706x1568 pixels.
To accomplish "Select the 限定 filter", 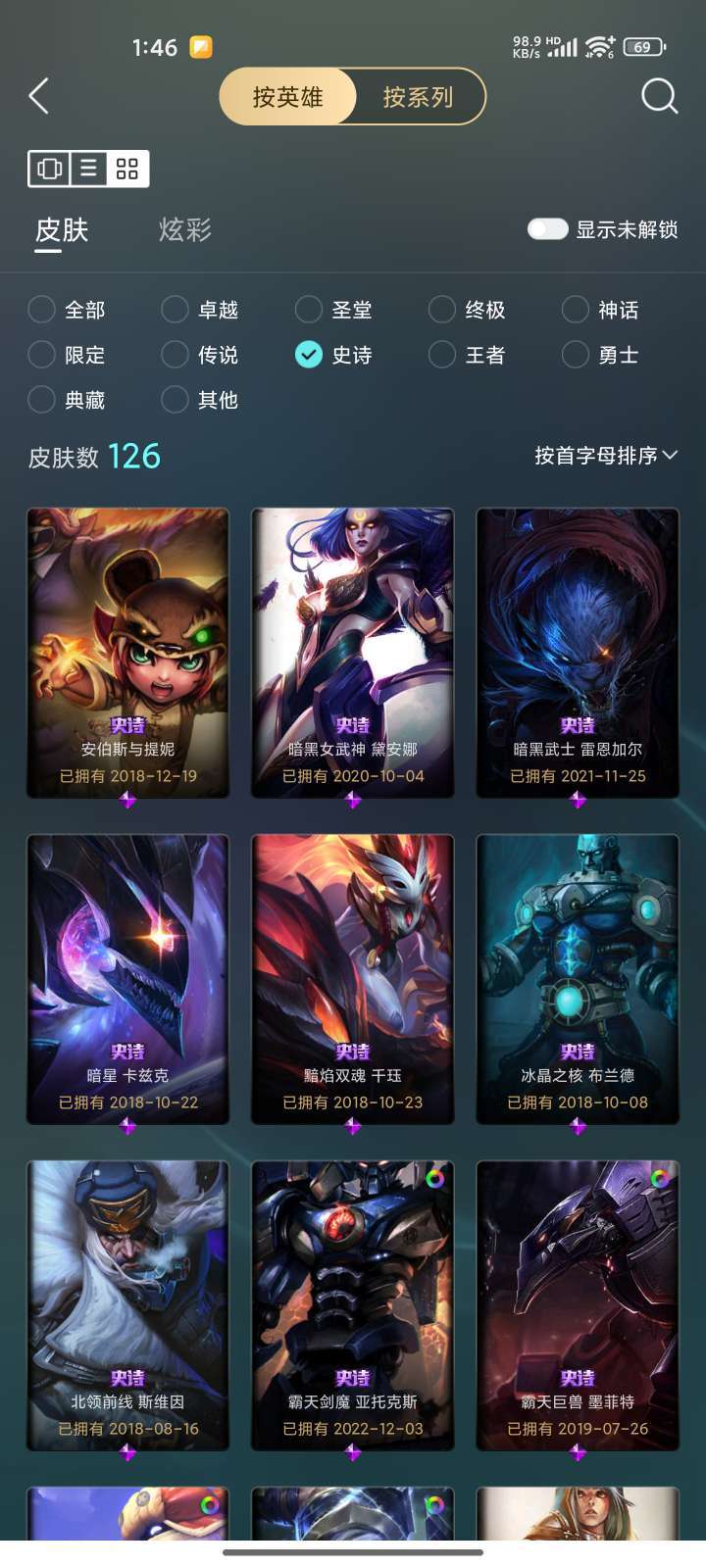I will (x=67, y=355).
